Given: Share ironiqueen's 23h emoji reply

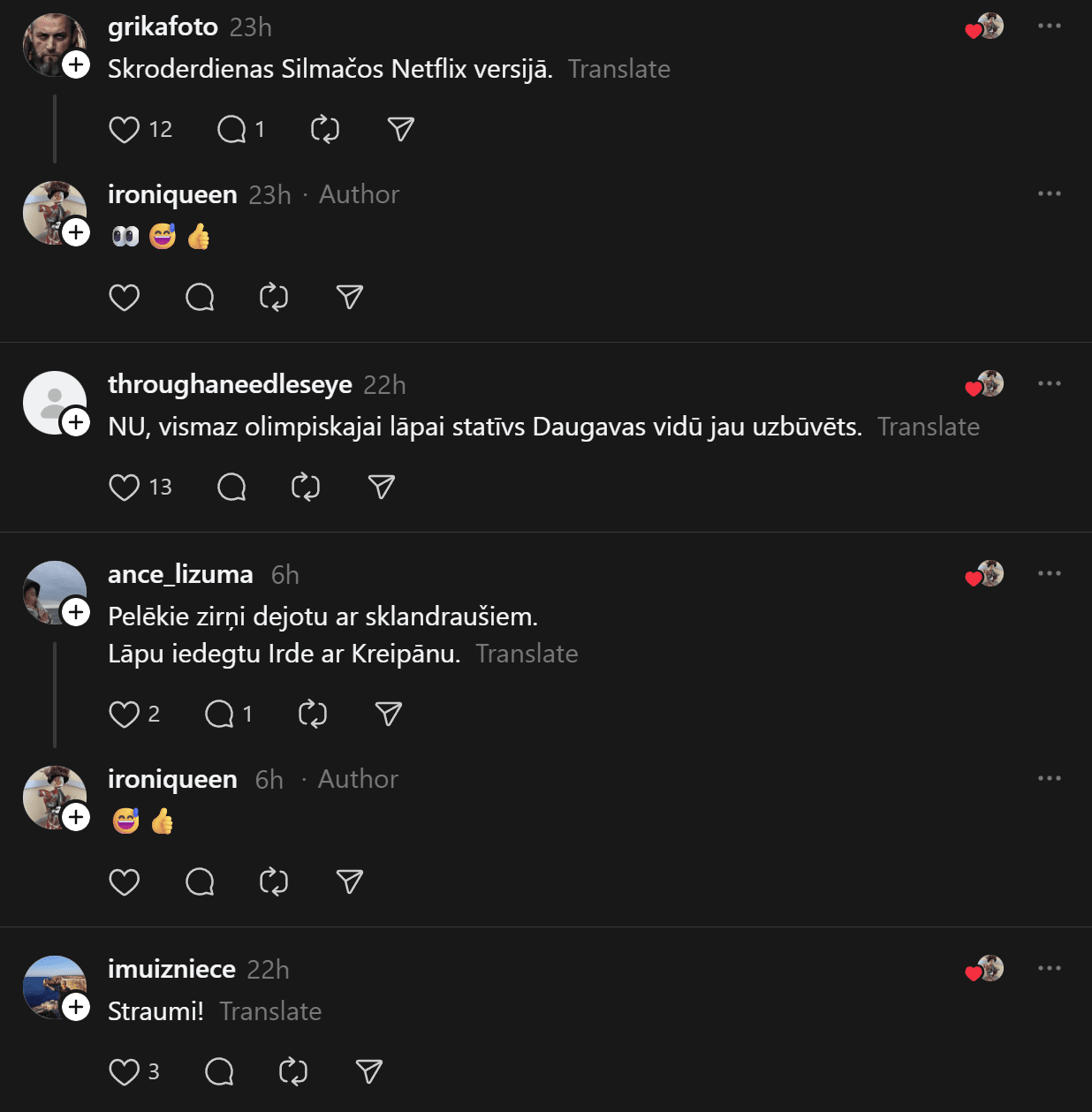Looking at the screenshot, I should coord(350,298).
